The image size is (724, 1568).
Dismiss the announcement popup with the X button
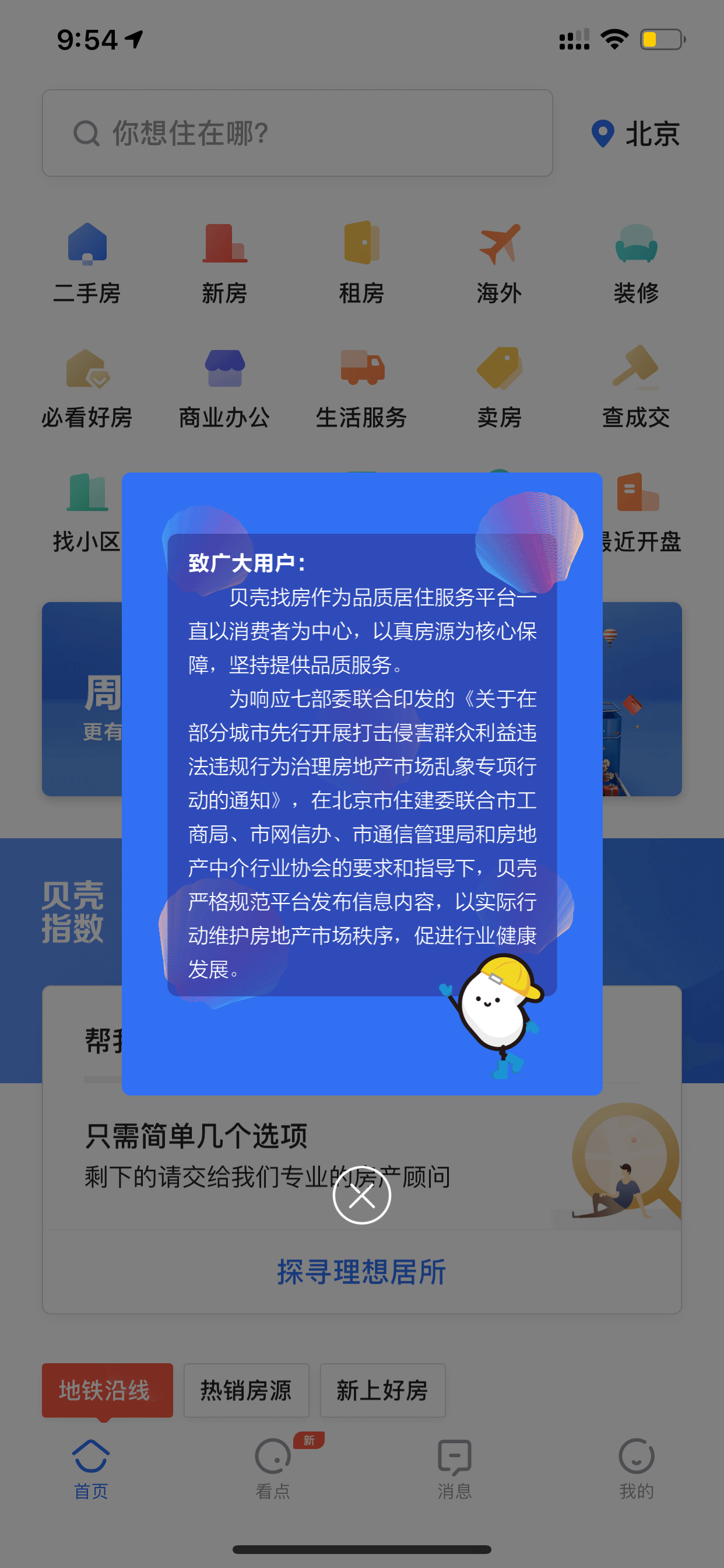pyautogui.click(x=361, y=1195)
